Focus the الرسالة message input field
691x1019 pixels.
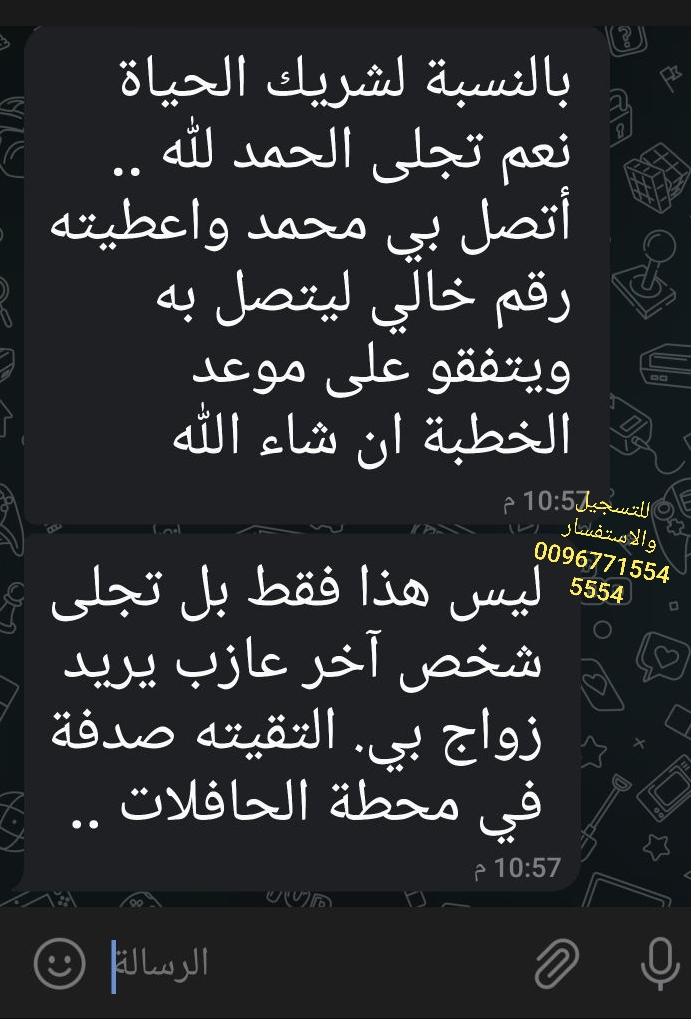pyautogui.click(x=300, y=964)
